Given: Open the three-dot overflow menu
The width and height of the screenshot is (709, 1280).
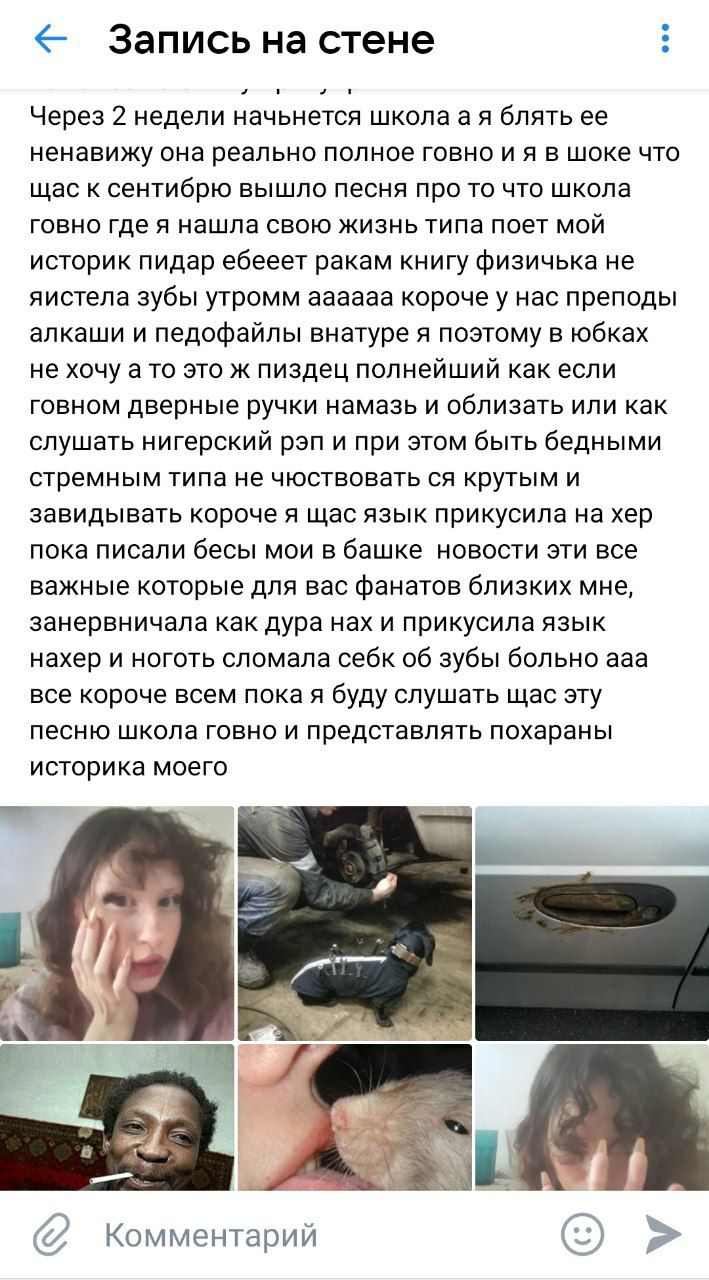Looking at the screenshot, I should (665, 40).
